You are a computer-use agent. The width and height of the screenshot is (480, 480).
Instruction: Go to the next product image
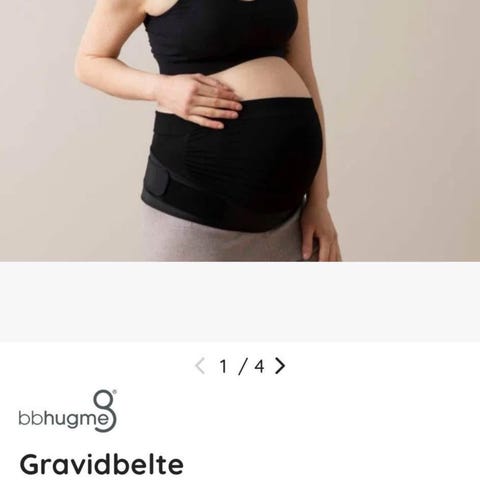coord(280,366)
